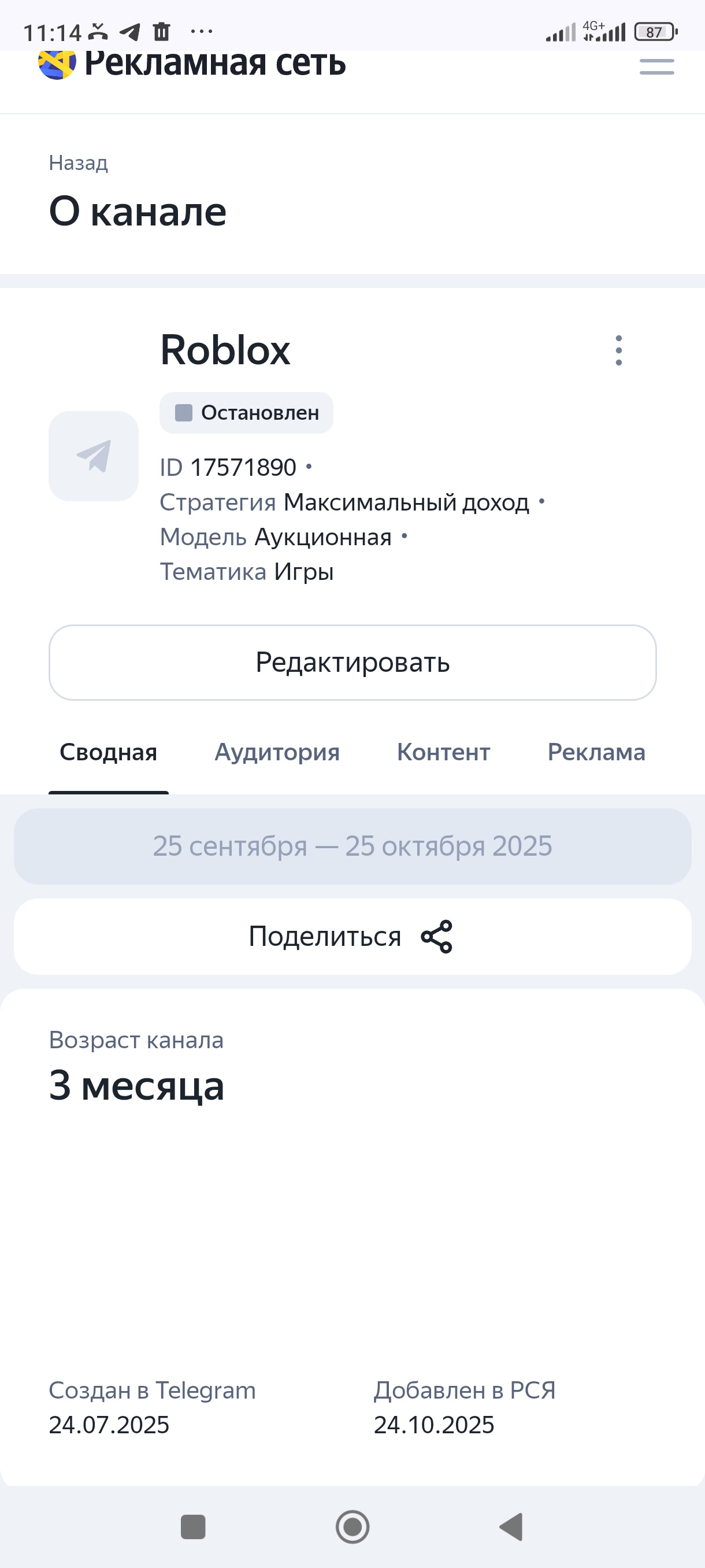Tap the system back button
The image size is (705, 1568).
click(511, 1526)
